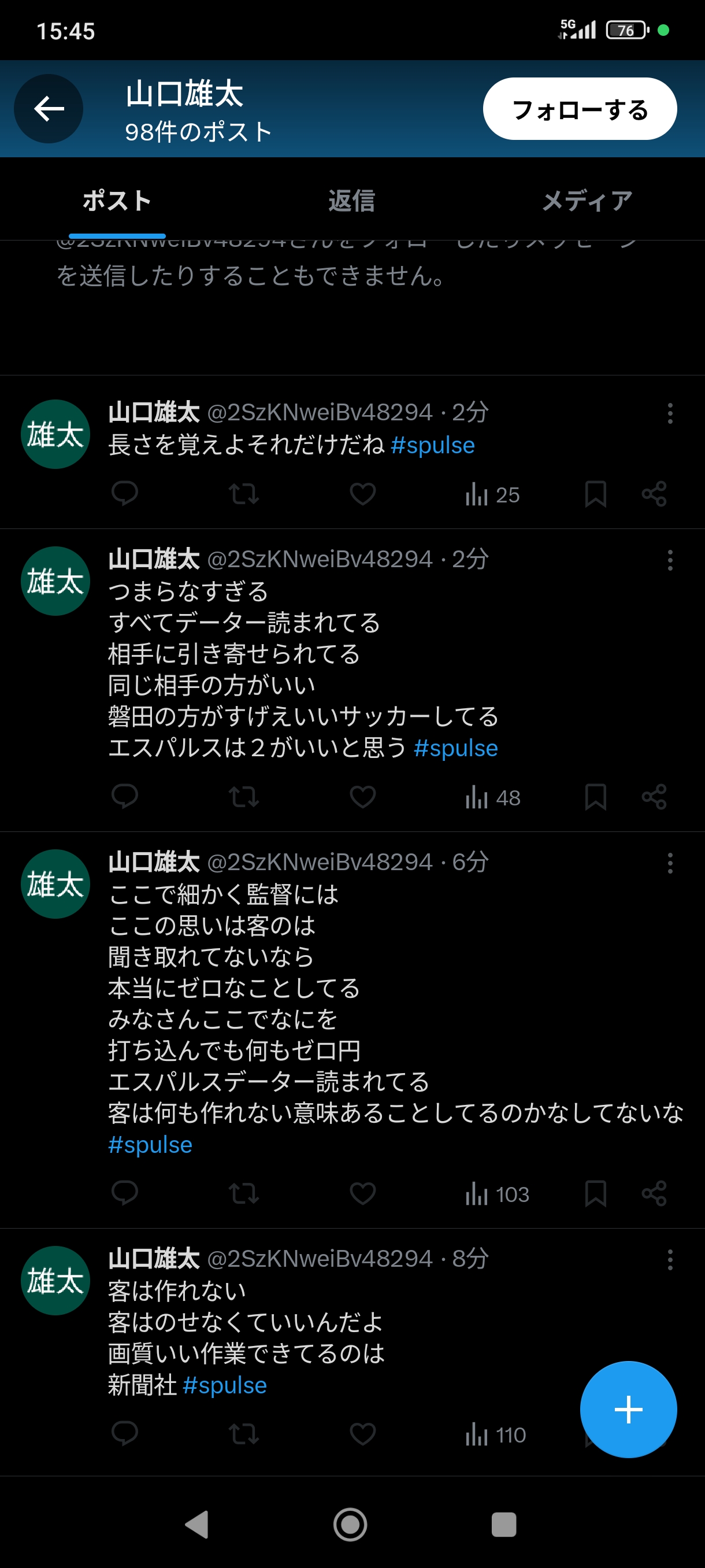705x1568 pixels.
Task: Open the #spulse hashtag in the つまらなすぎる post
Action: (x=455, y=748)
